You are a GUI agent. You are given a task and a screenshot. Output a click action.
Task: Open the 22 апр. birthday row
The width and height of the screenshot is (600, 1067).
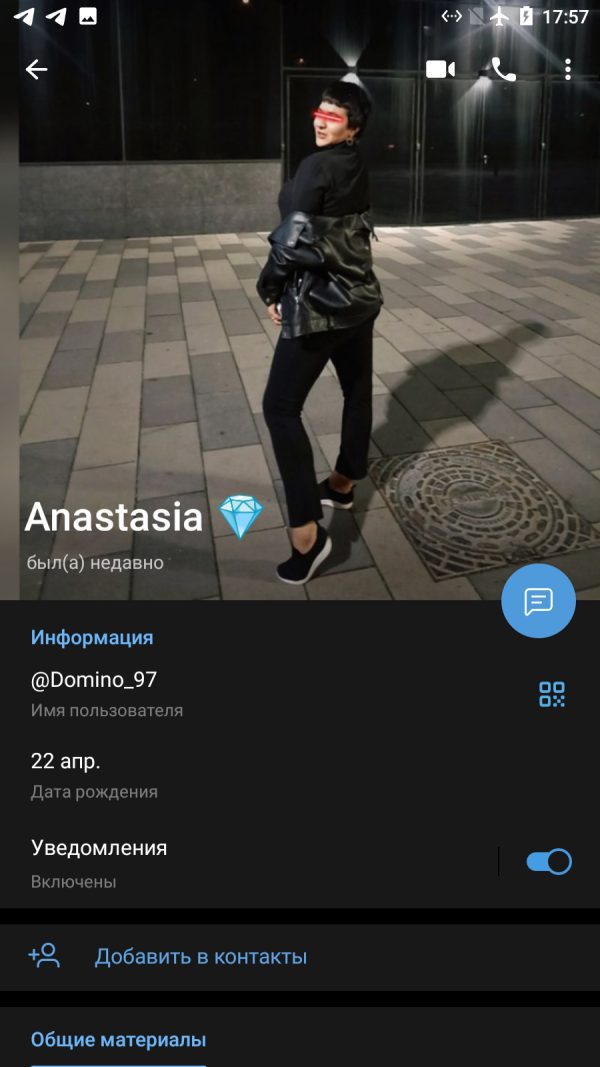[x=300, y=775]
